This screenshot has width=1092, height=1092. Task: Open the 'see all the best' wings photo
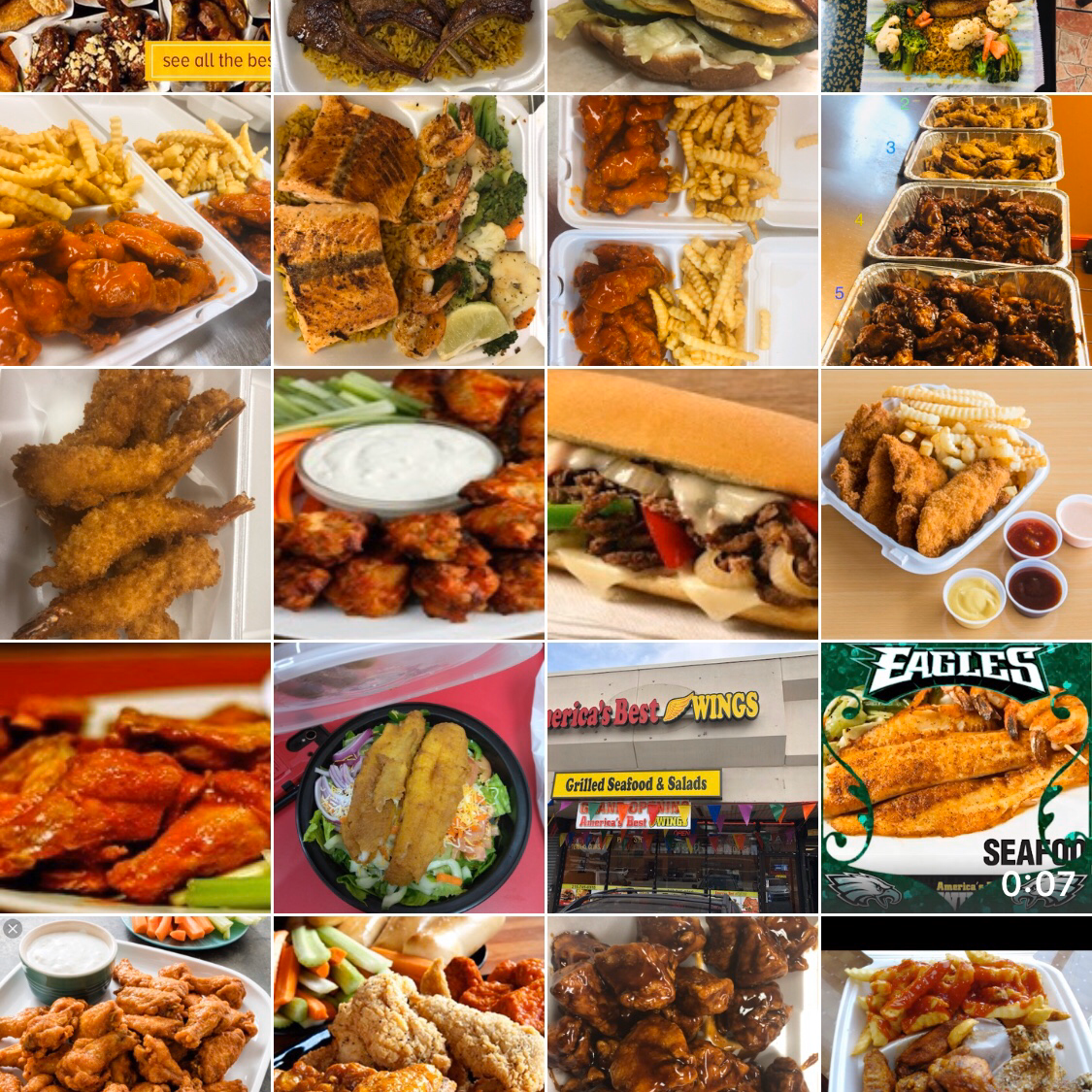click(135, 46)
